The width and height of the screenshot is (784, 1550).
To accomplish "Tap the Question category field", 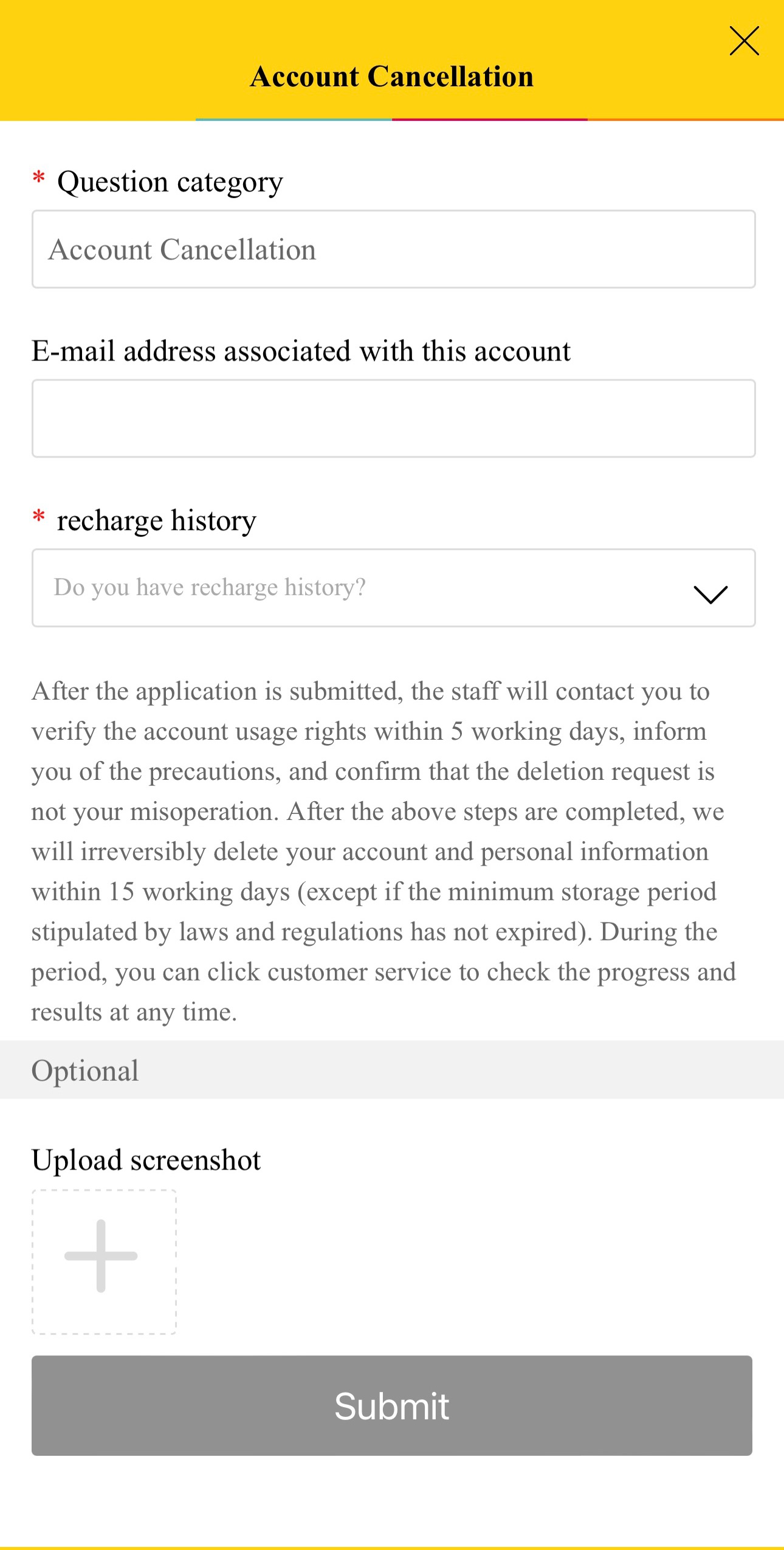I will (x=393, y=249).
